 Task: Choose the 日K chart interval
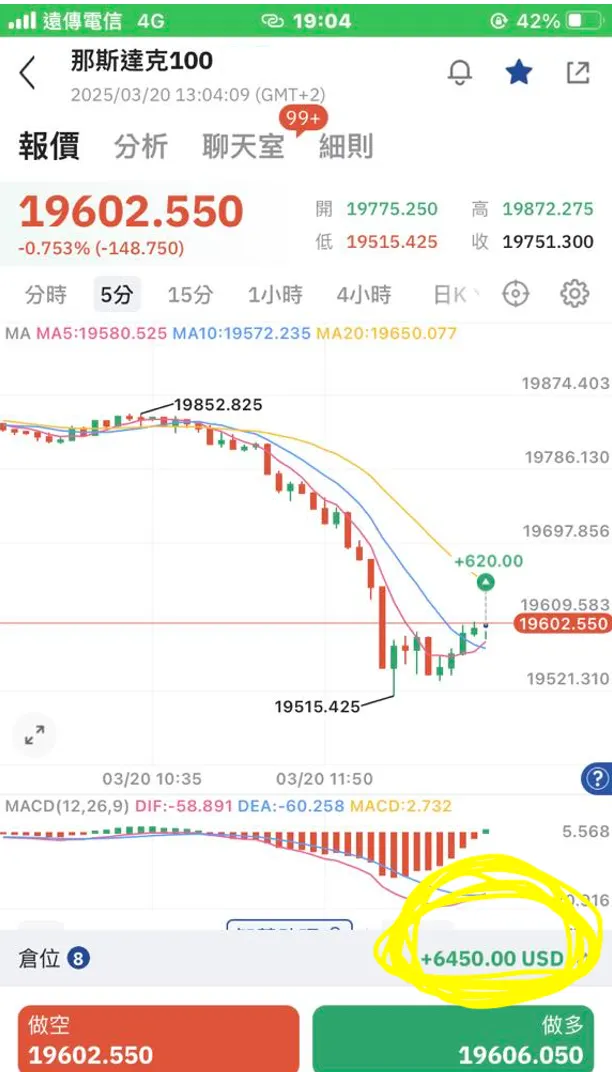[450, 294]
